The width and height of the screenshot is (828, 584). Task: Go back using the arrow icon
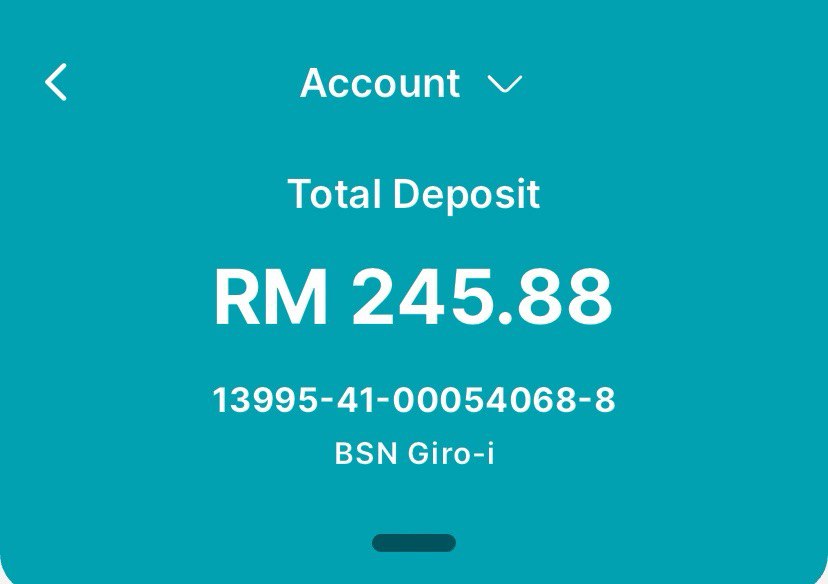pyautogui.click(x=56, y=82)
